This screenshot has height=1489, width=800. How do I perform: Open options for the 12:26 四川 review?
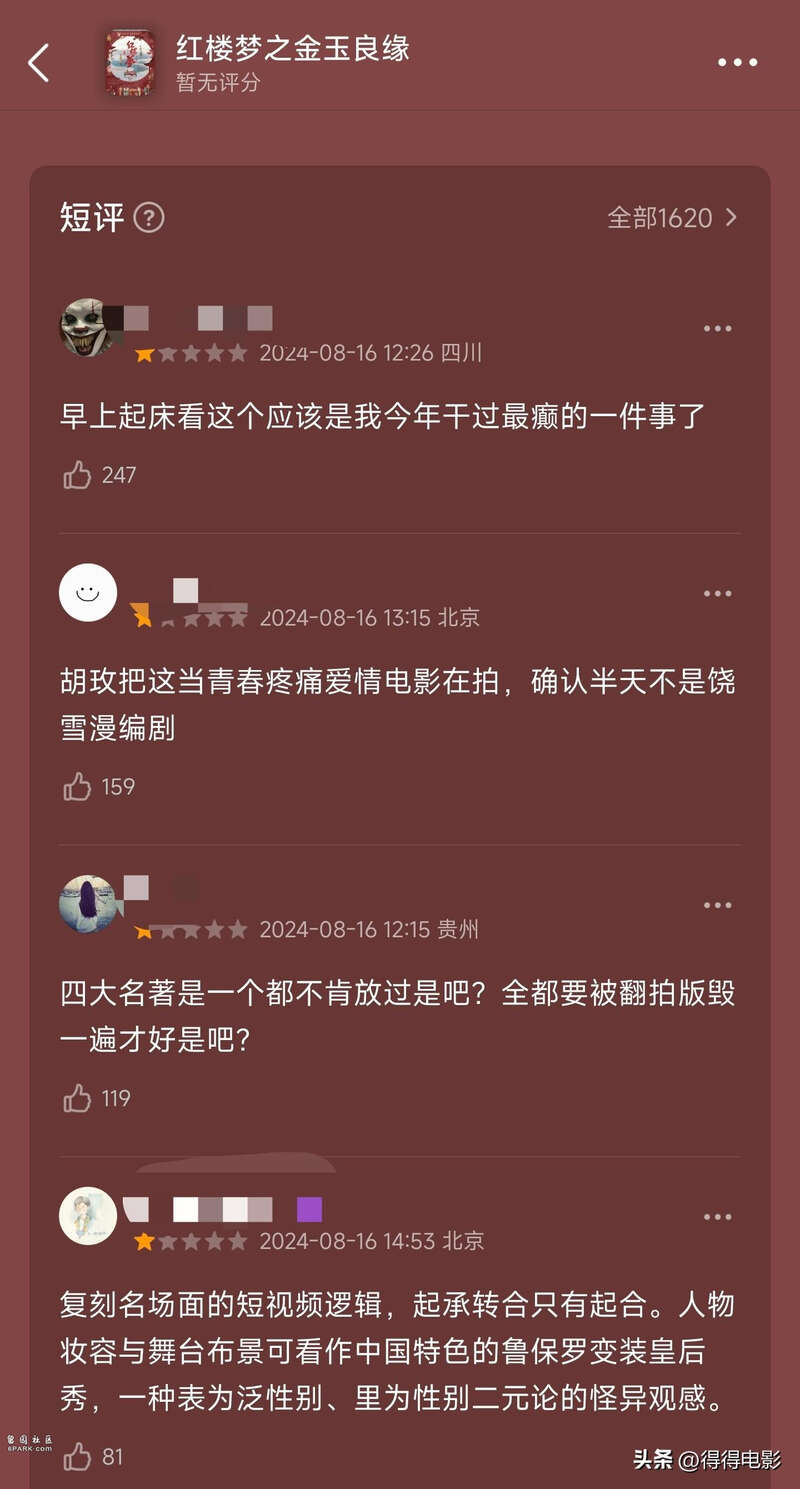coord(717,329)
